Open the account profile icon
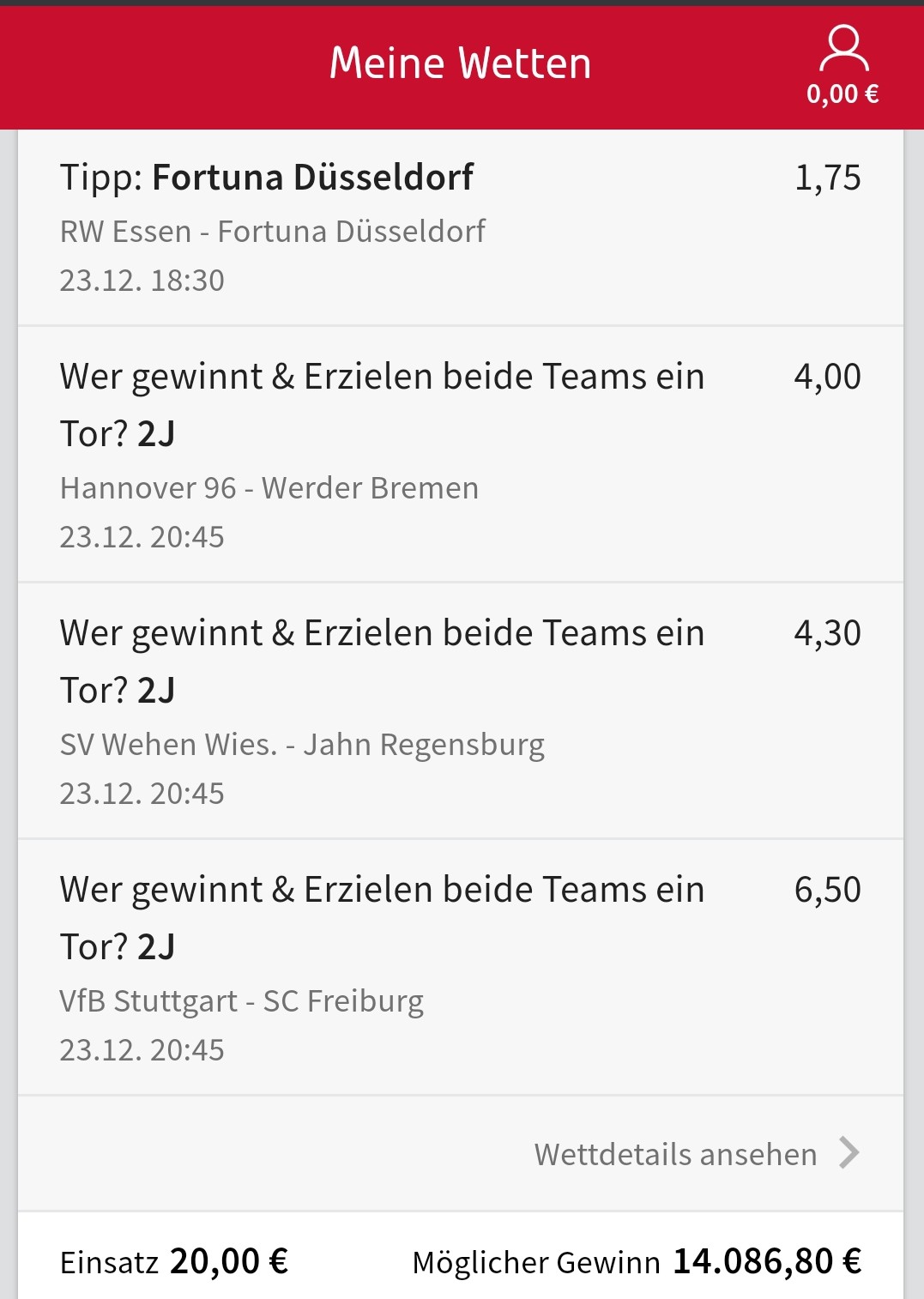Image resolution: width=924 pixels, height=1299 pixels. [x=843, y=51]
